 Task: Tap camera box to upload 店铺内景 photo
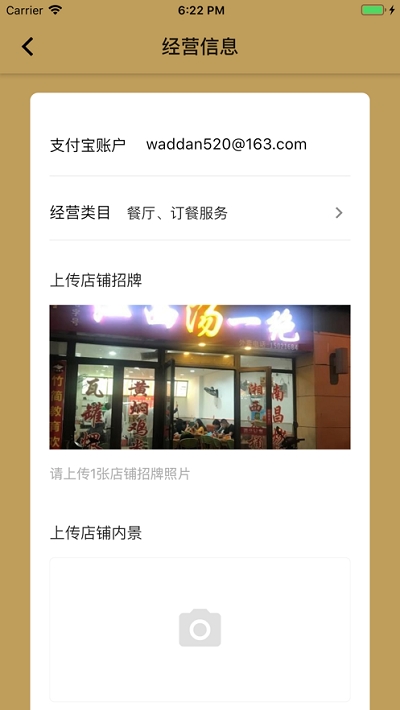coord(200,629)
